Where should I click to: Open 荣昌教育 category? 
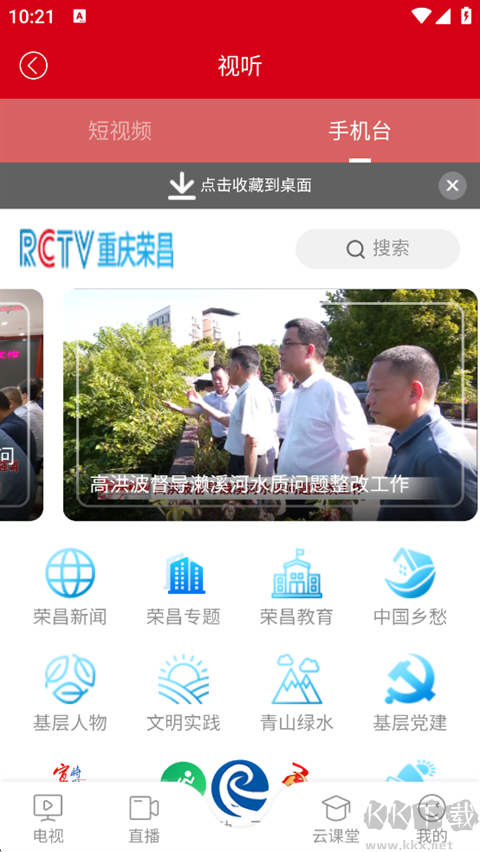[x=296, y=587]
